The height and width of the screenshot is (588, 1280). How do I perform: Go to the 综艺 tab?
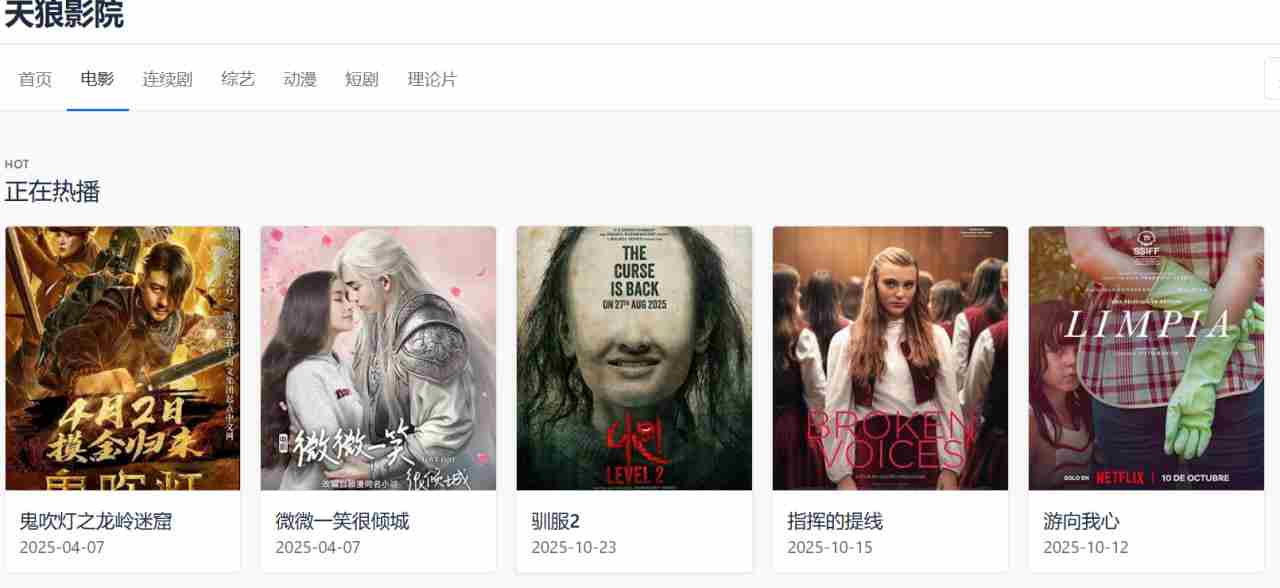tap(238, 79)
